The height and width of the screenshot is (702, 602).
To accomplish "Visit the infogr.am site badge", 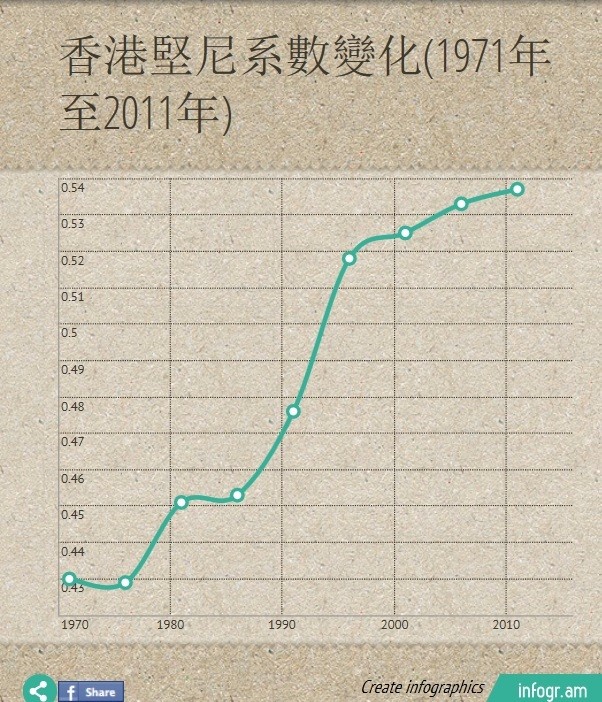I will pos(551,689).
